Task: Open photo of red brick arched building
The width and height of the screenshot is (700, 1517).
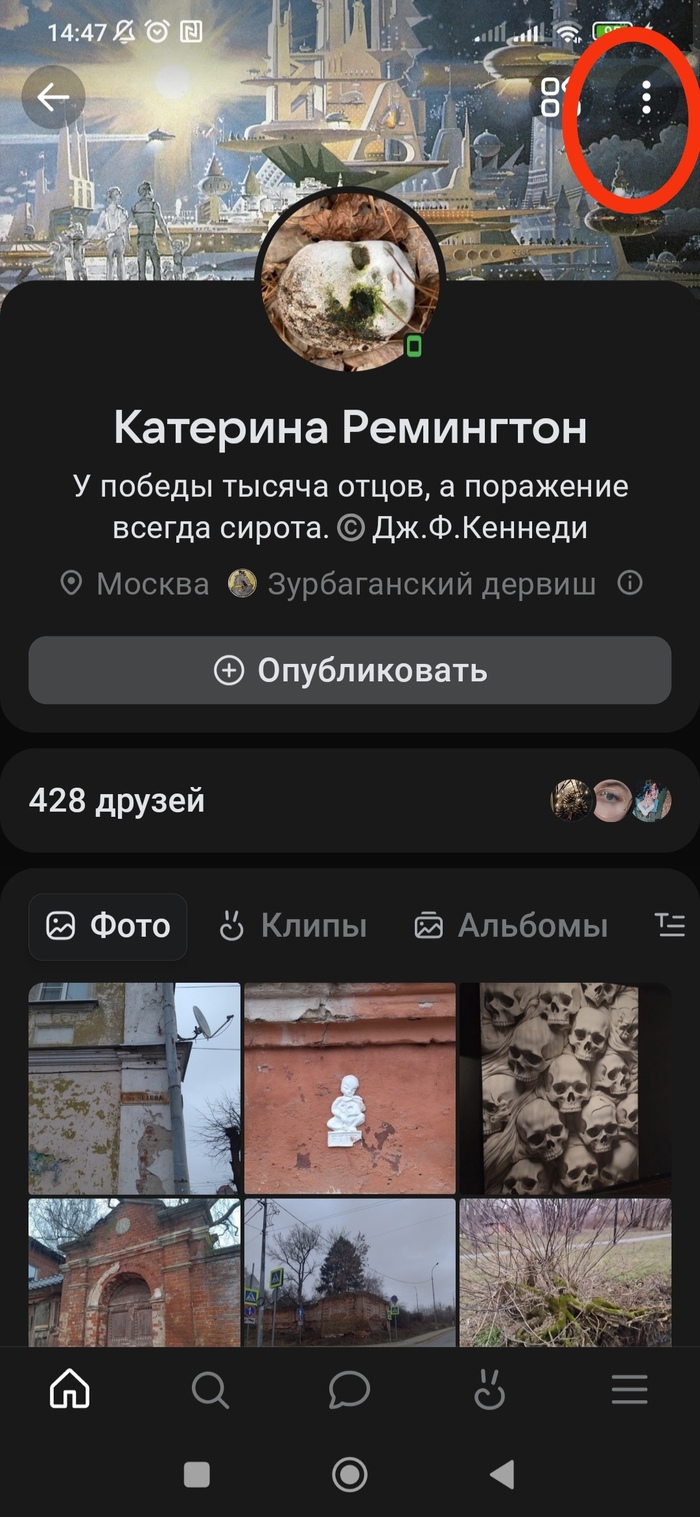Action: [134, 1272]
